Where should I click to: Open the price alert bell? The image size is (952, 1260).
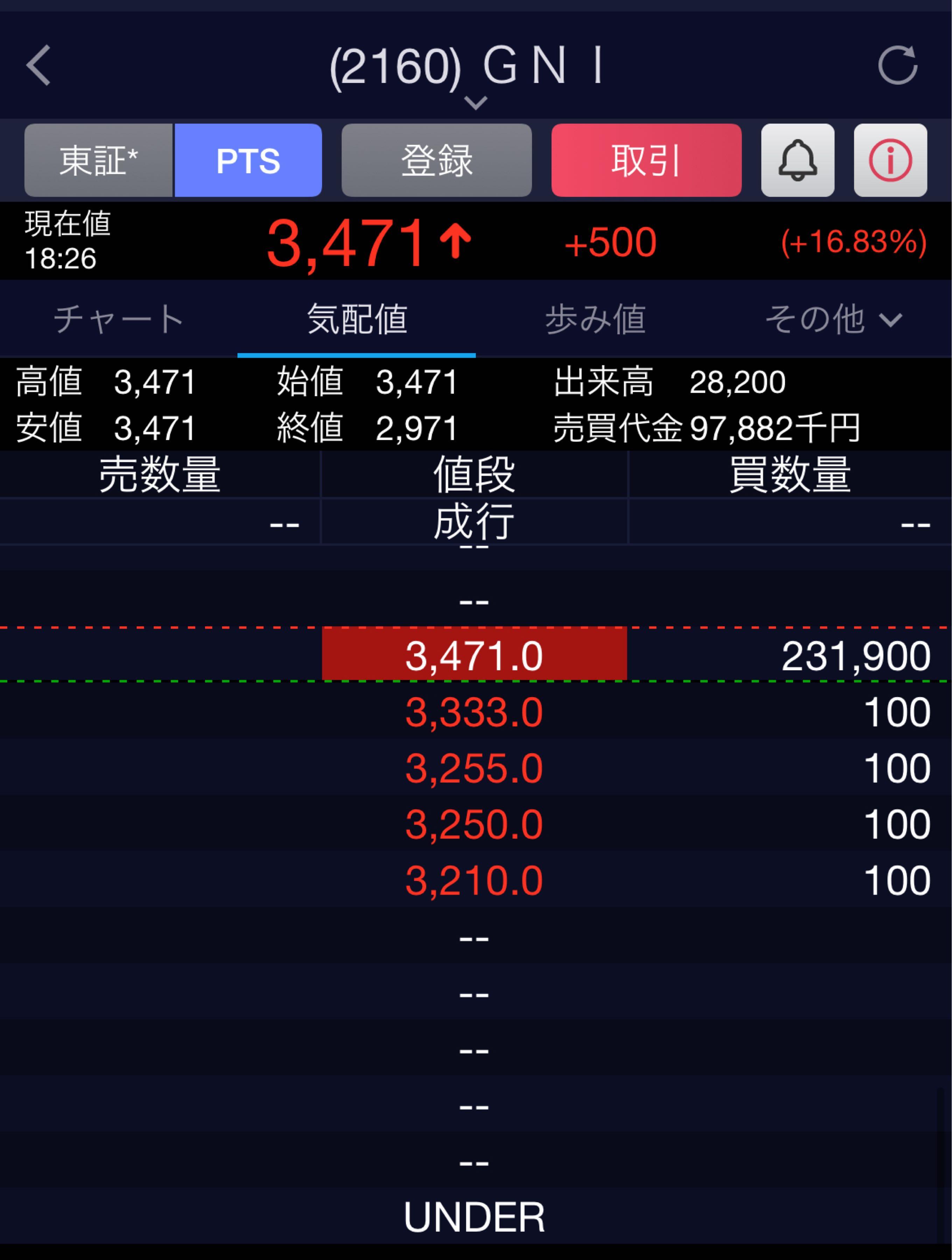click(x=798, y=161)
